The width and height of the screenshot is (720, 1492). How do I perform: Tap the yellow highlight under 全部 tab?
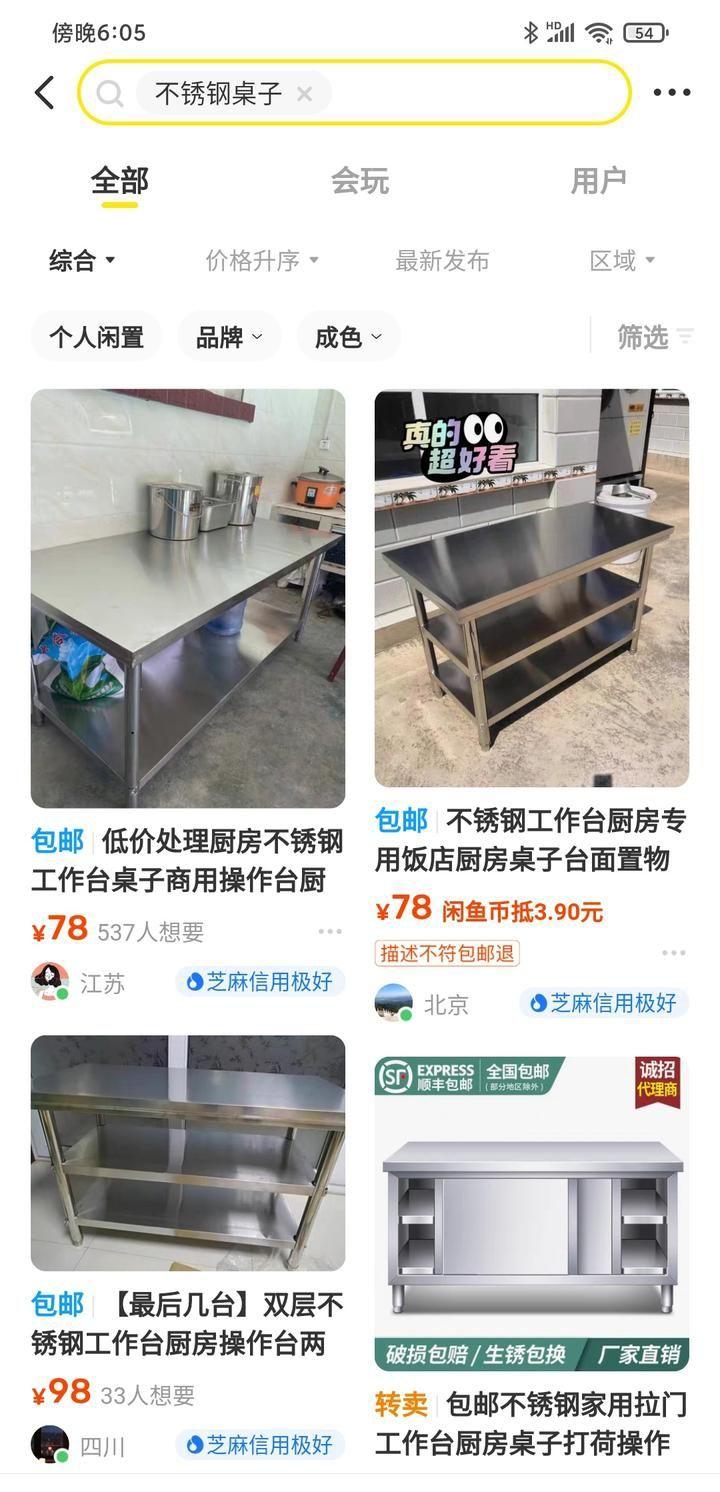click(x=120, y=205)
